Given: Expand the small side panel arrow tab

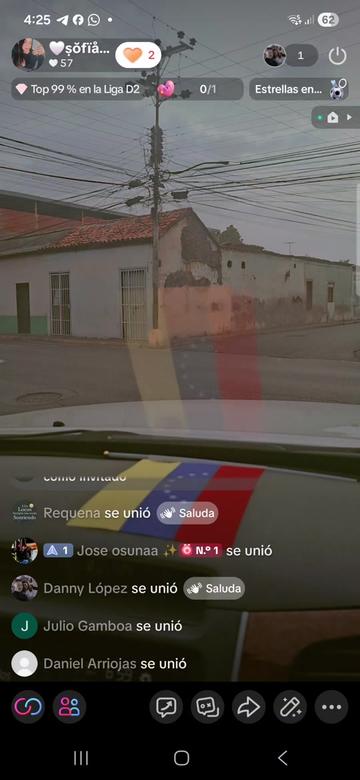Looking at the screenshot, I should tap(336, 117).
